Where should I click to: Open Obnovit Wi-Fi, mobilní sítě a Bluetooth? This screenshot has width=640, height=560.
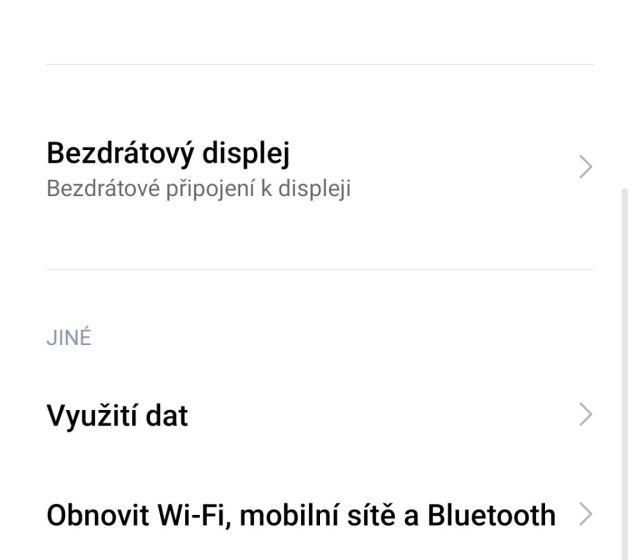pyautogui.click(x=300, y=515)
